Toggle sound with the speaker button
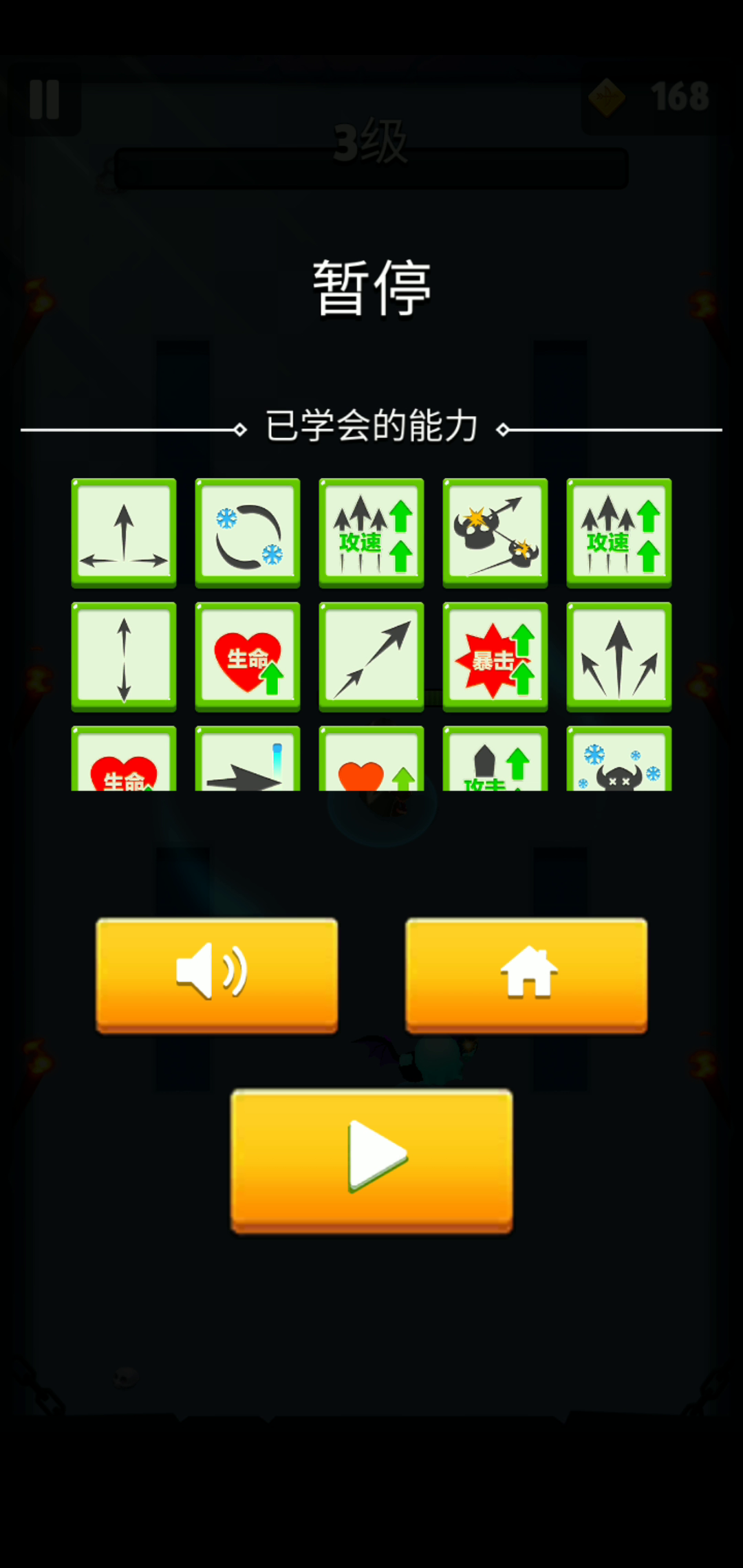The image size is (743, 1568). [217, 974]
